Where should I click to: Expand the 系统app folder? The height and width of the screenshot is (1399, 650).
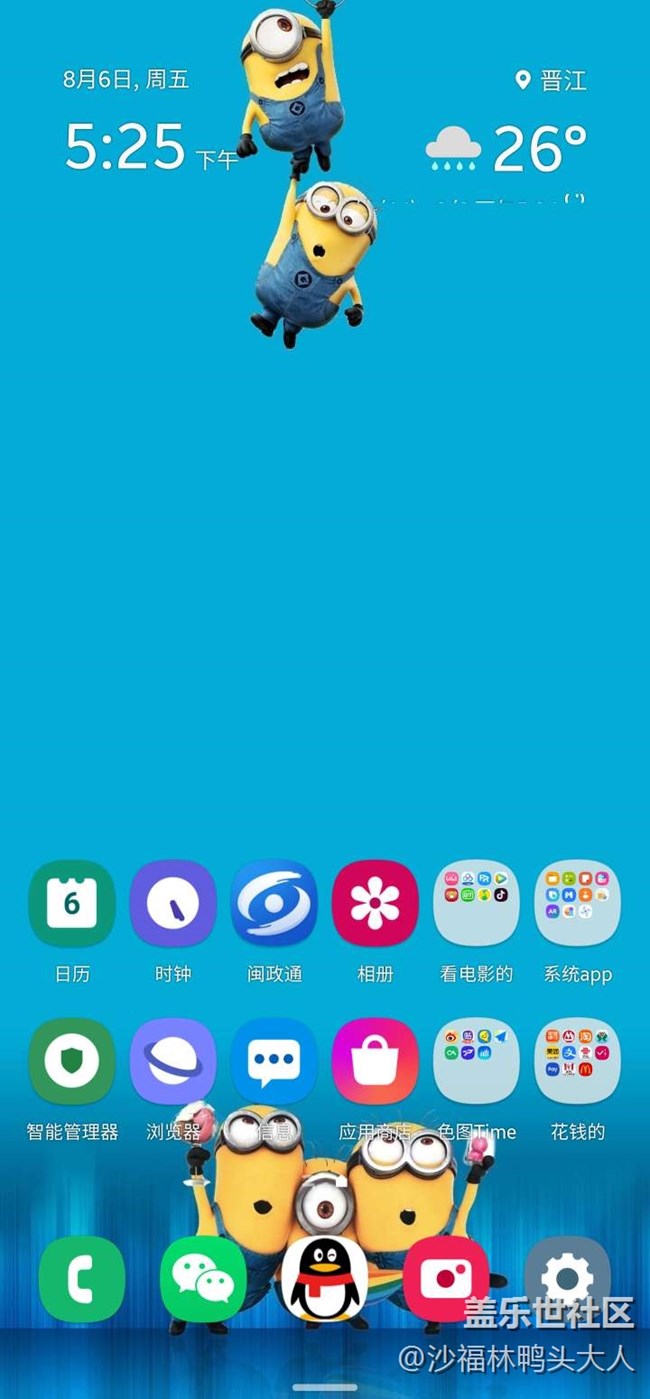tap(577, 903)
